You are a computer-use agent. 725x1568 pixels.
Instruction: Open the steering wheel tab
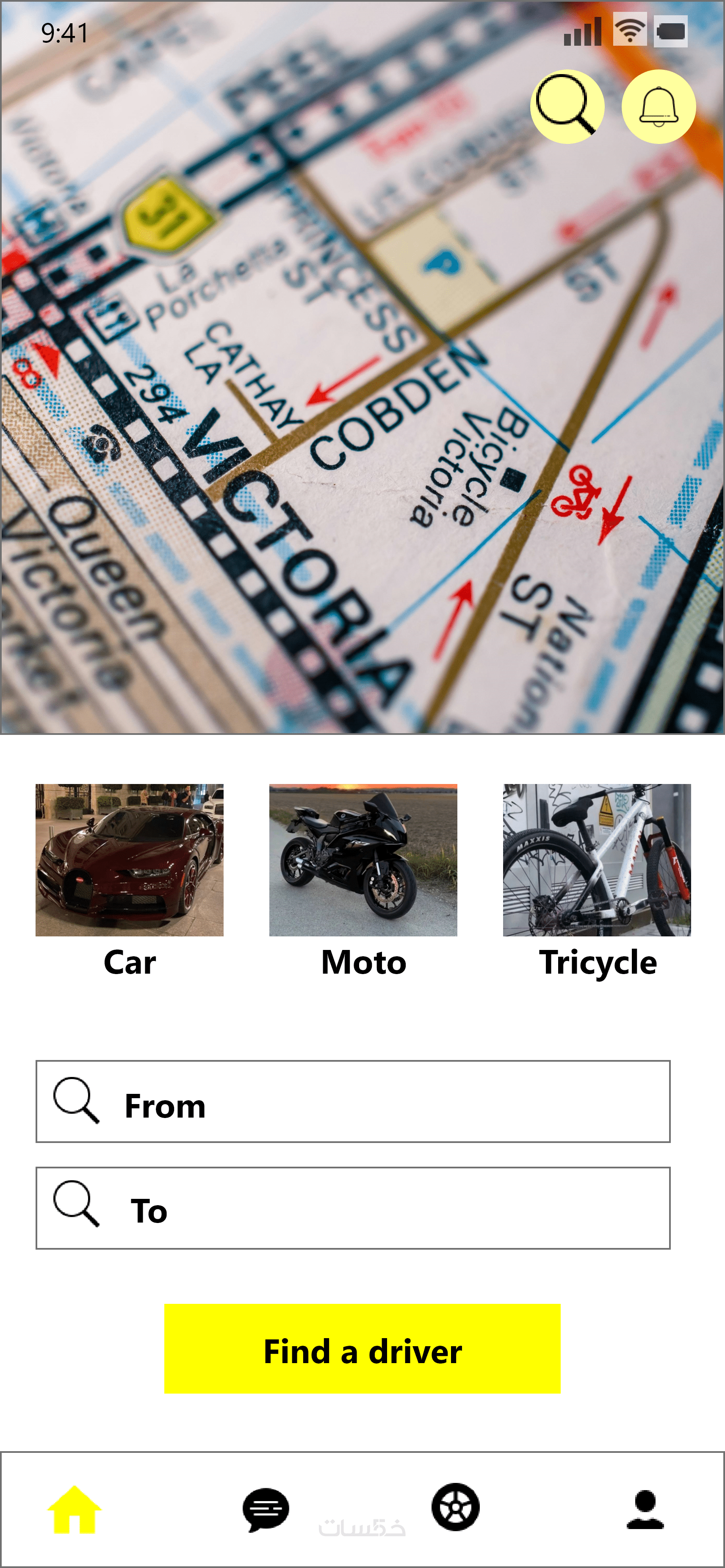click(455, 1507)
